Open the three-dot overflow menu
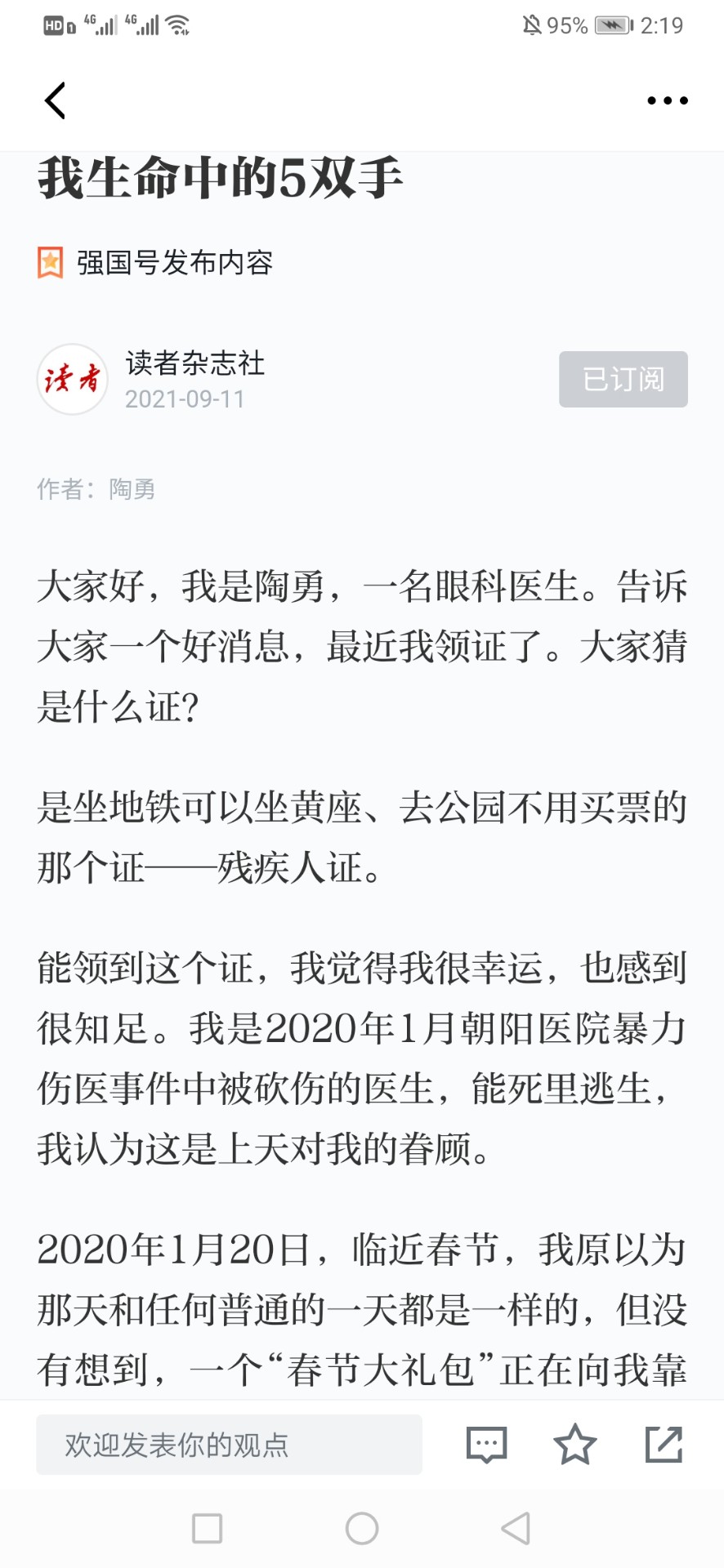Screen dimensions: 724x1568 coord(668,100)
